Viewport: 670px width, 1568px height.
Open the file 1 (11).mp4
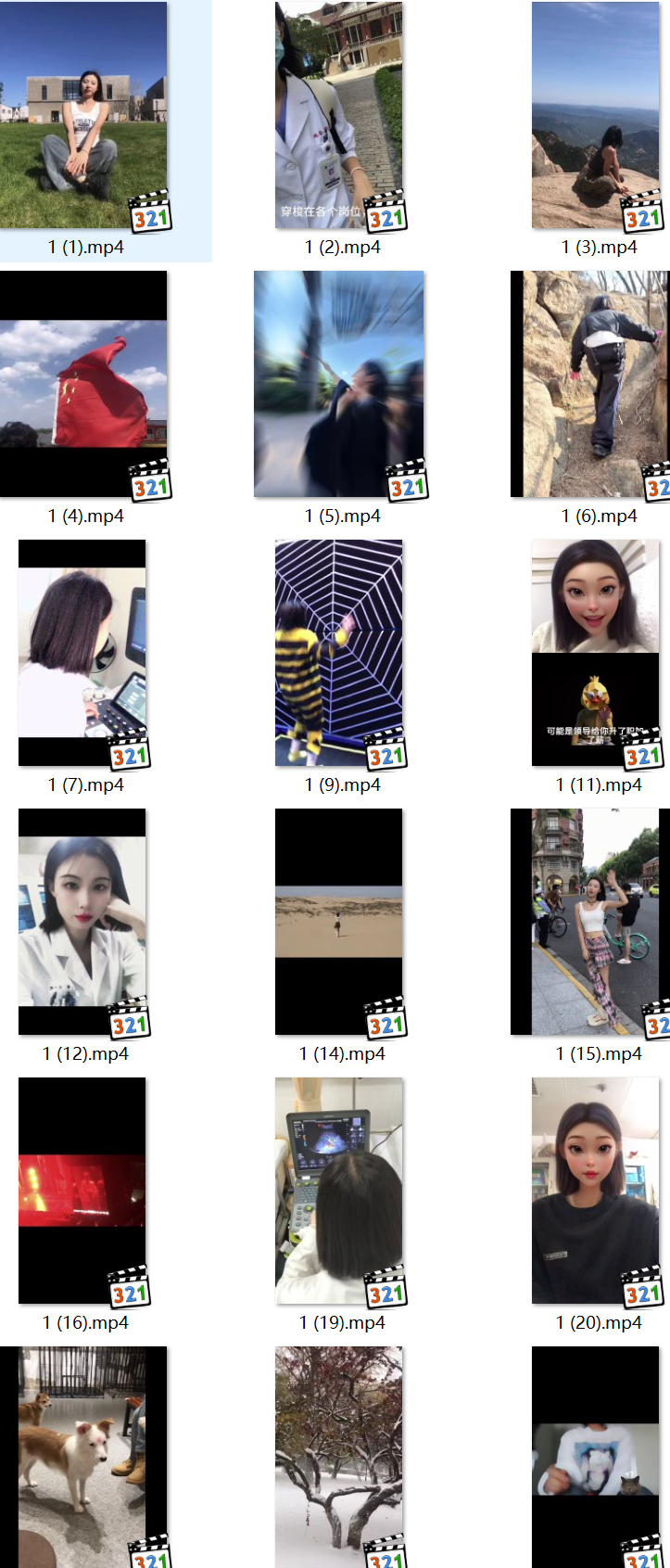click(x=596, y=653)
